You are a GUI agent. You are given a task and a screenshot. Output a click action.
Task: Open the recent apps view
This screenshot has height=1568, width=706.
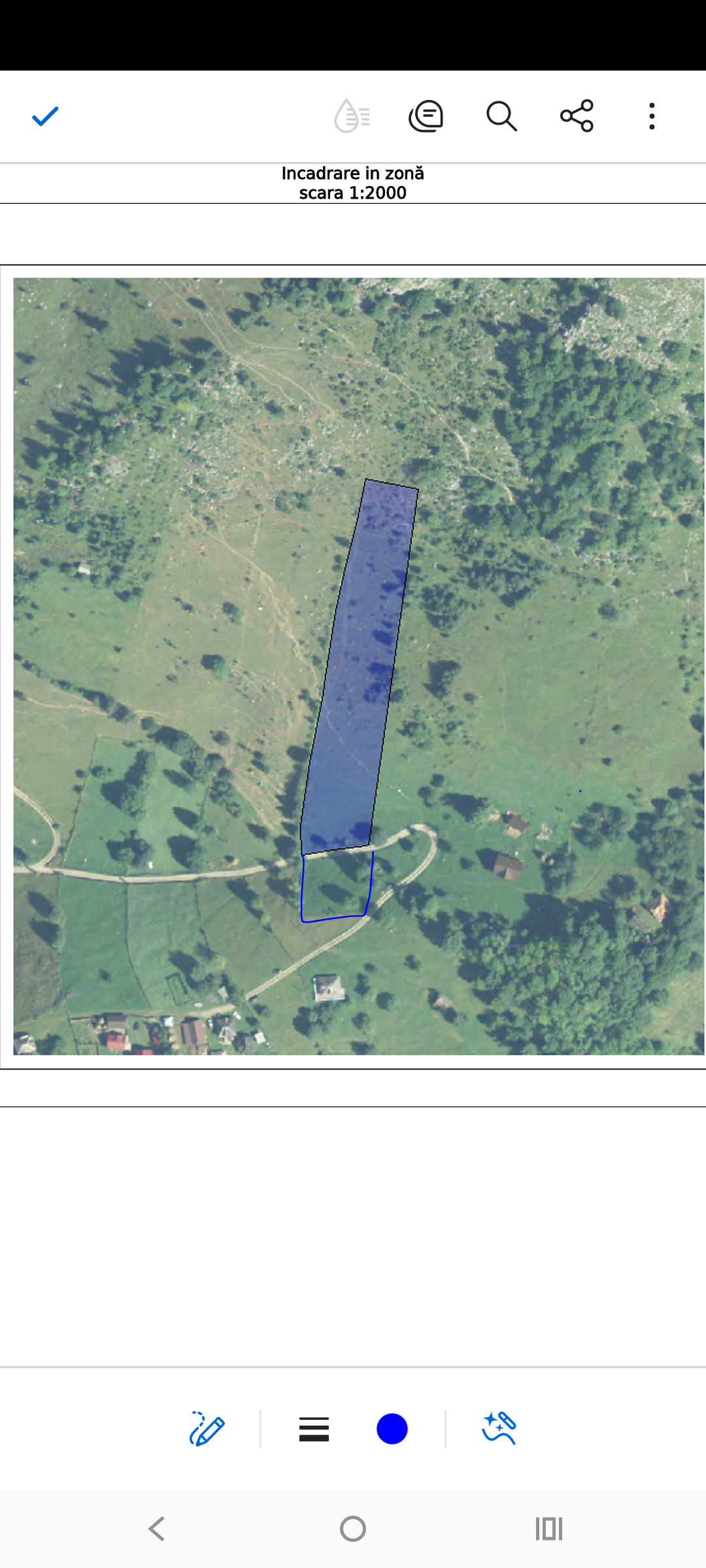(x=548, y=1529)
